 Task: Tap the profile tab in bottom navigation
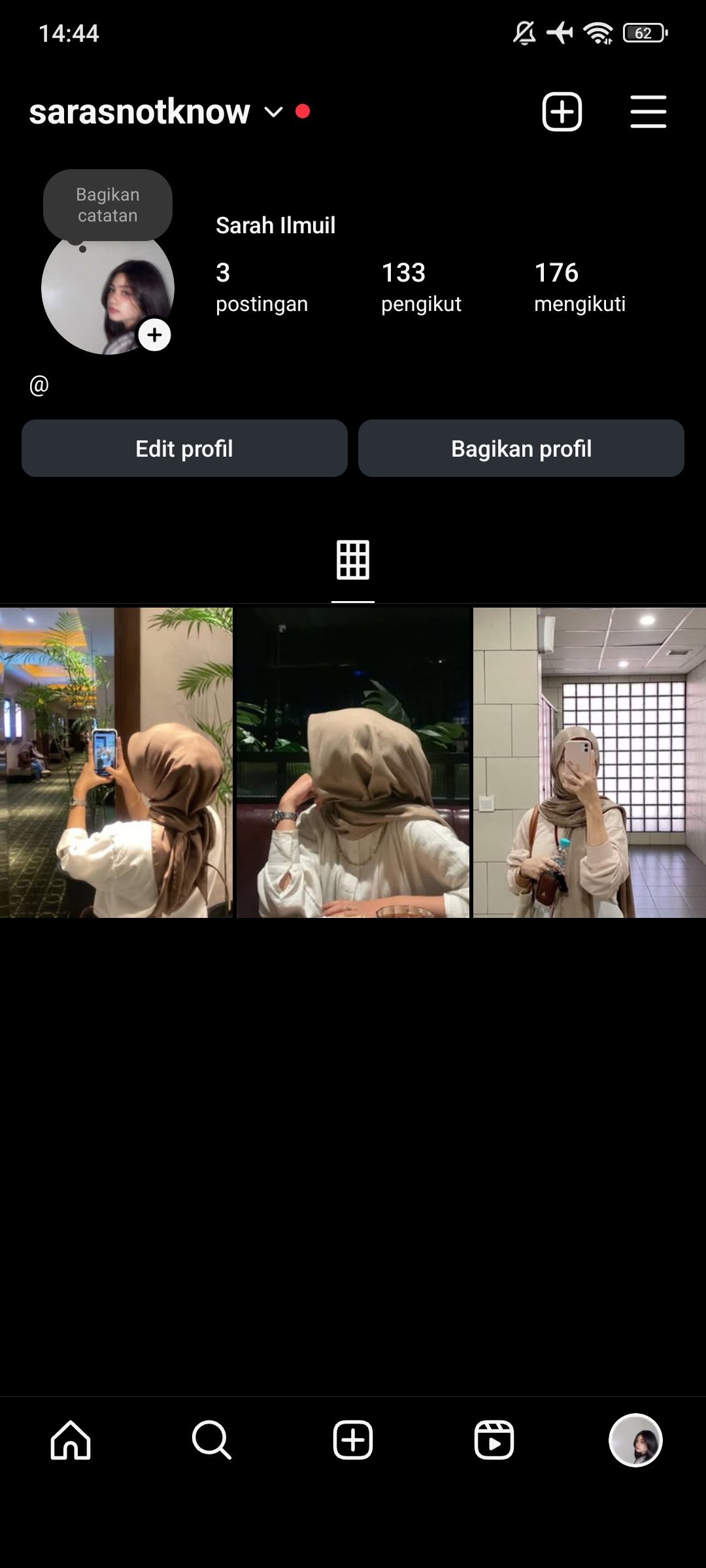pyautogui.click(x=635, y=1440)
